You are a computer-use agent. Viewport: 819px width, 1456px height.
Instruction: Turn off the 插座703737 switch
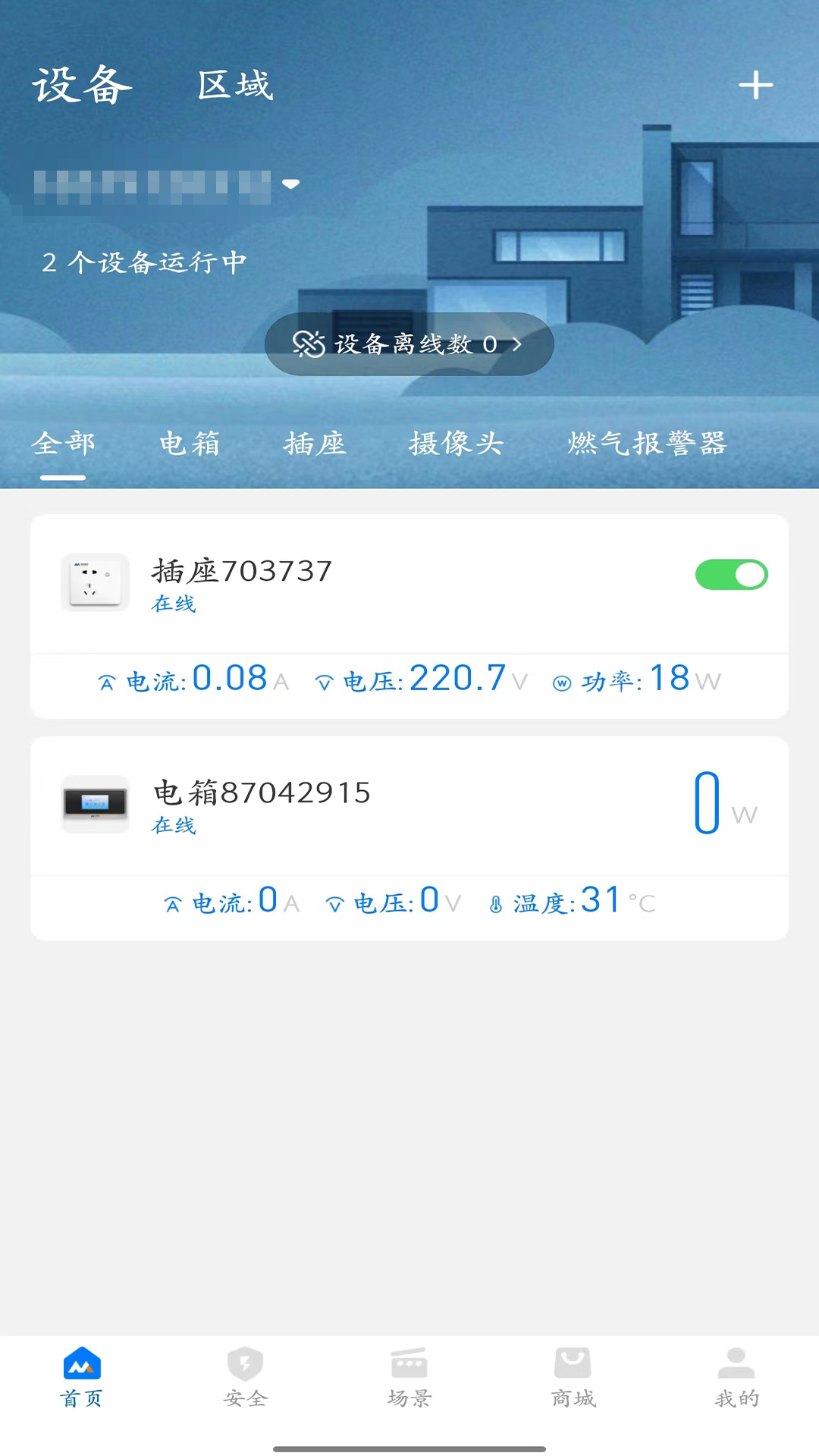tap(731, 575)
